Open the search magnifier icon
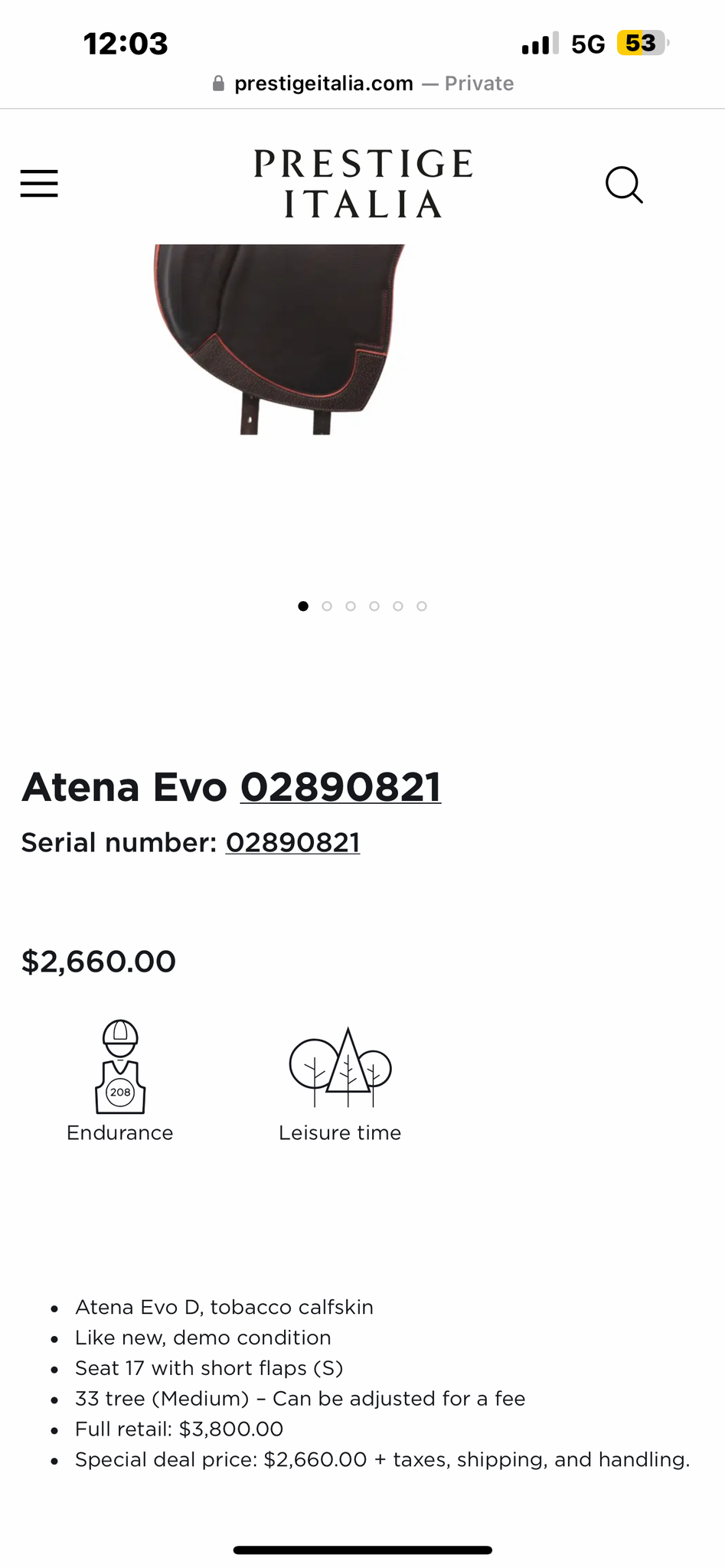 624,185
